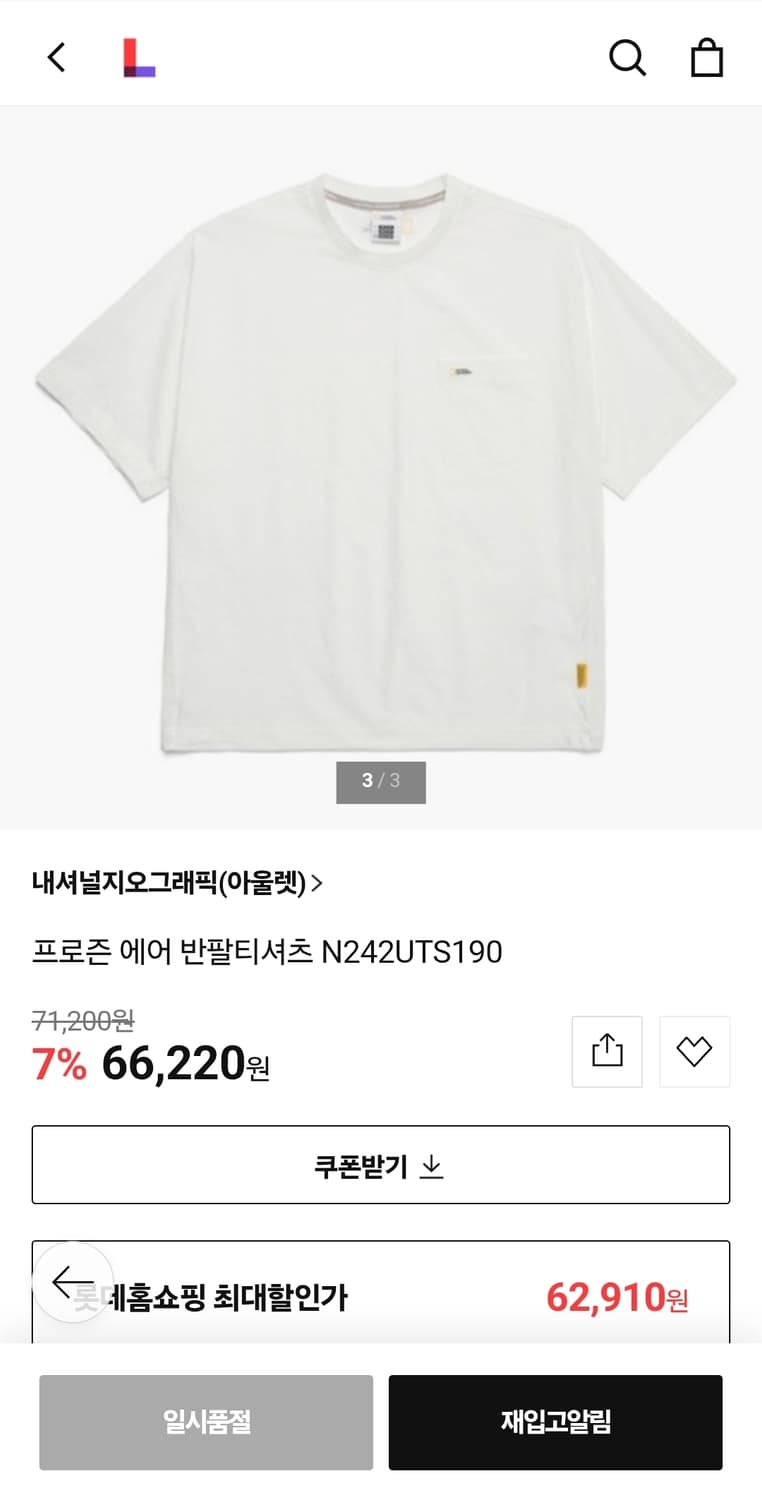Open the share icon next to the price
The width and height of the screenshot is (762, 1500).
pos(606,1051)
